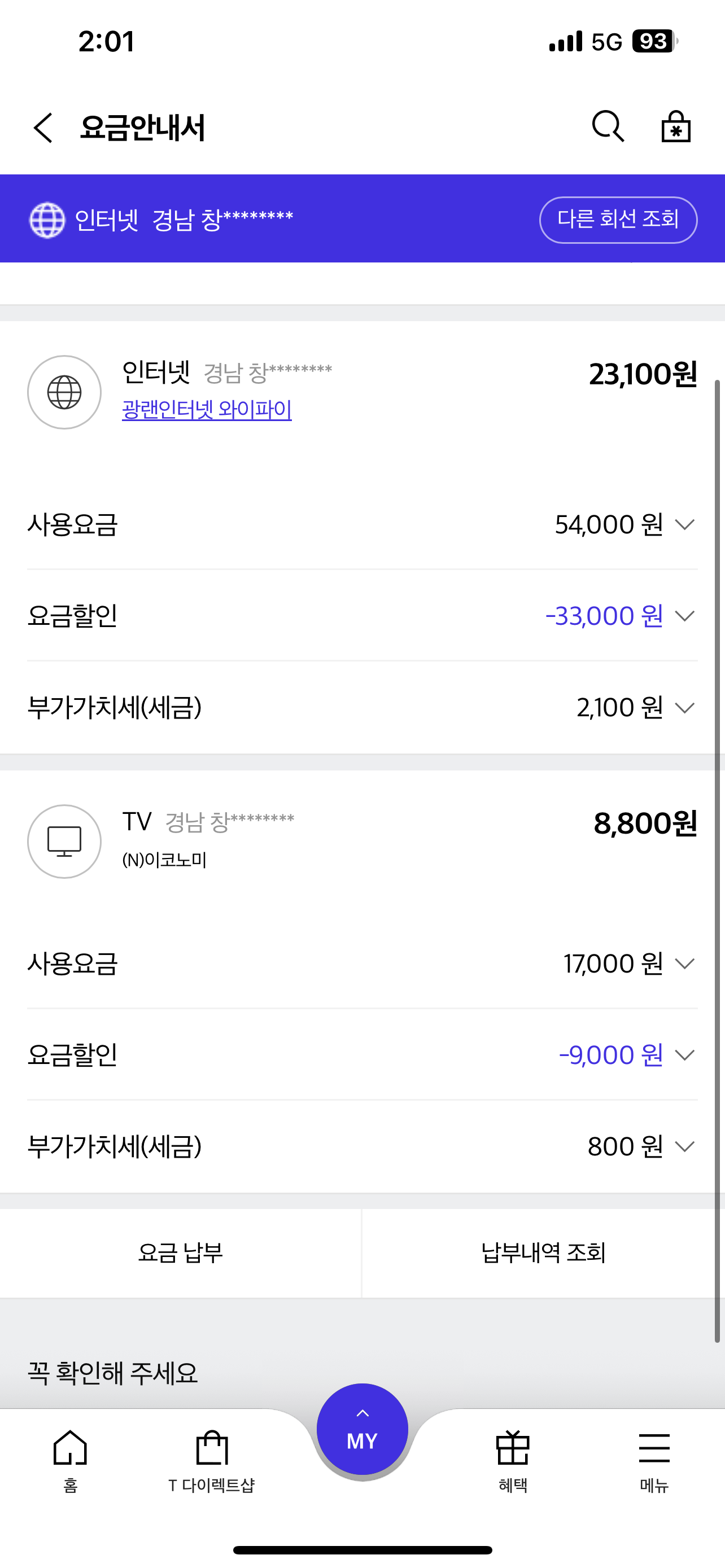Expand 인터넷 사용요금 54,000 원

(x=362, y=524)
